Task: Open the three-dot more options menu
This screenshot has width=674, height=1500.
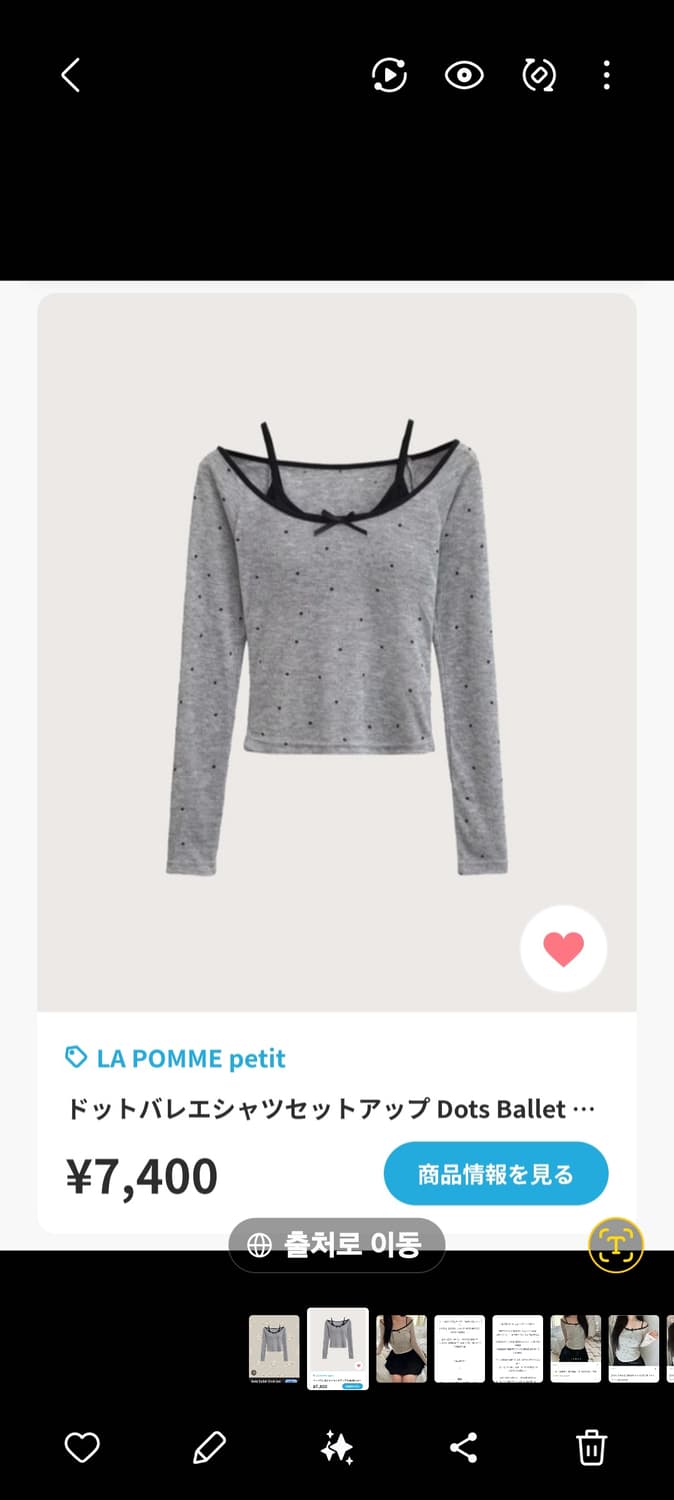Action: (606, 75)
